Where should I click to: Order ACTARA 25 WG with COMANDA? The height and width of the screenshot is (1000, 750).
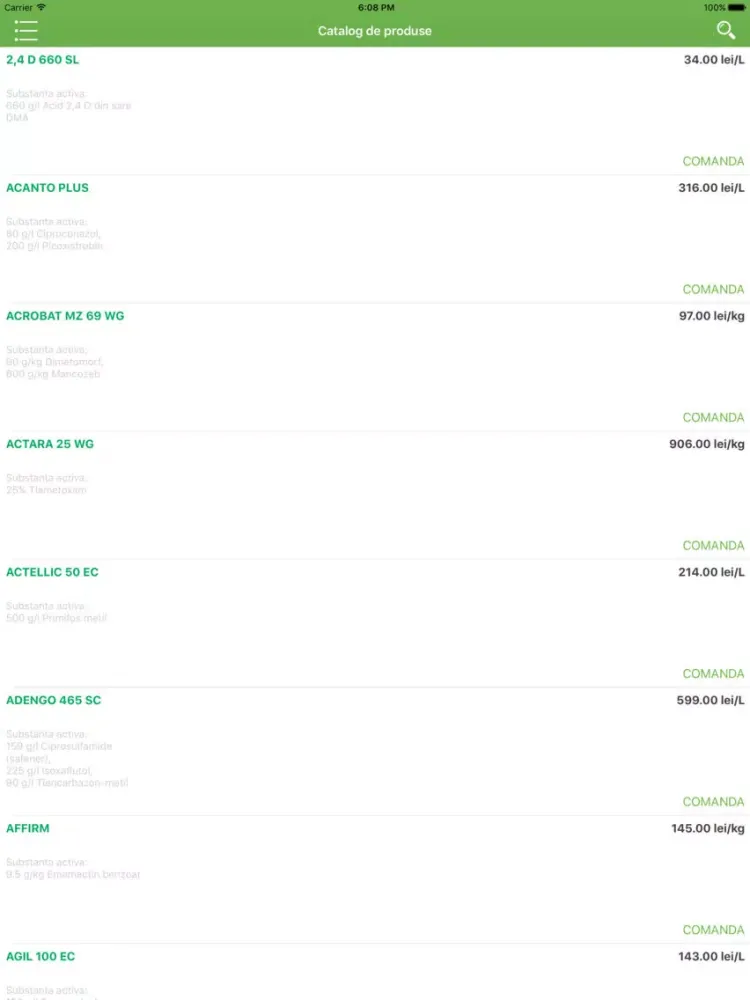[713, 545]
